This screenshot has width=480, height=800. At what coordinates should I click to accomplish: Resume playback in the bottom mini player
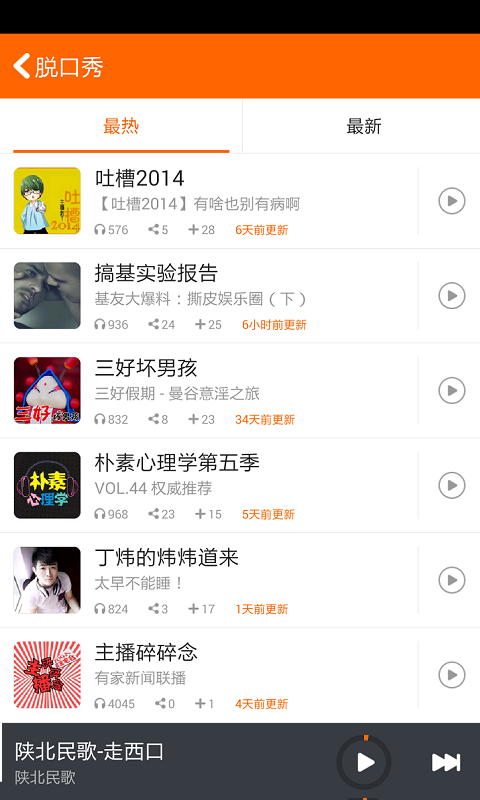point(365,762)
